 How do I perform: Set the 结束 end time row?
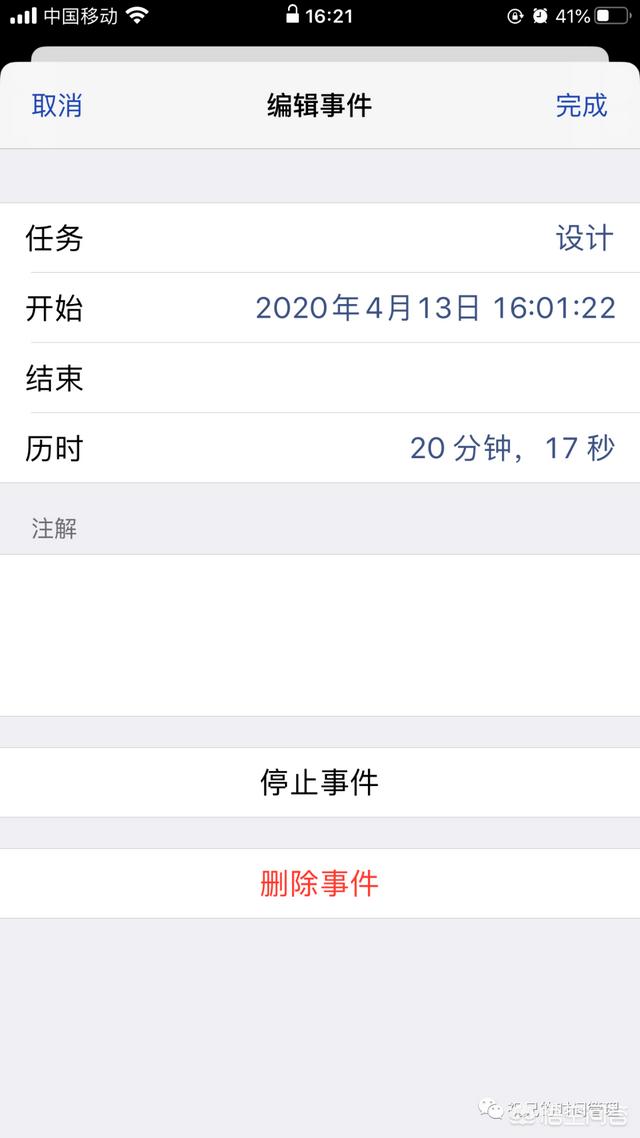[x=320, y=377]
